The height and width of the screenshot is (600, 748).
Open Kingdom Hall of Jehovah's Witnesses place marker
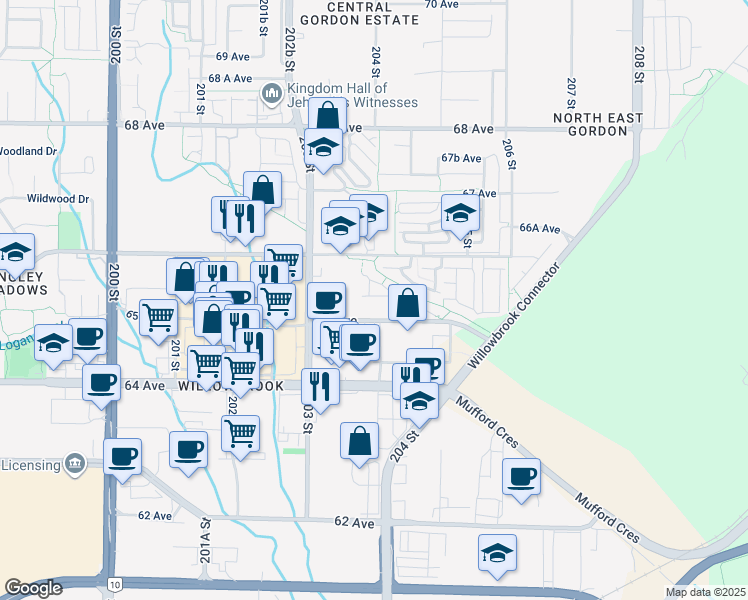(x=270, y=95)
